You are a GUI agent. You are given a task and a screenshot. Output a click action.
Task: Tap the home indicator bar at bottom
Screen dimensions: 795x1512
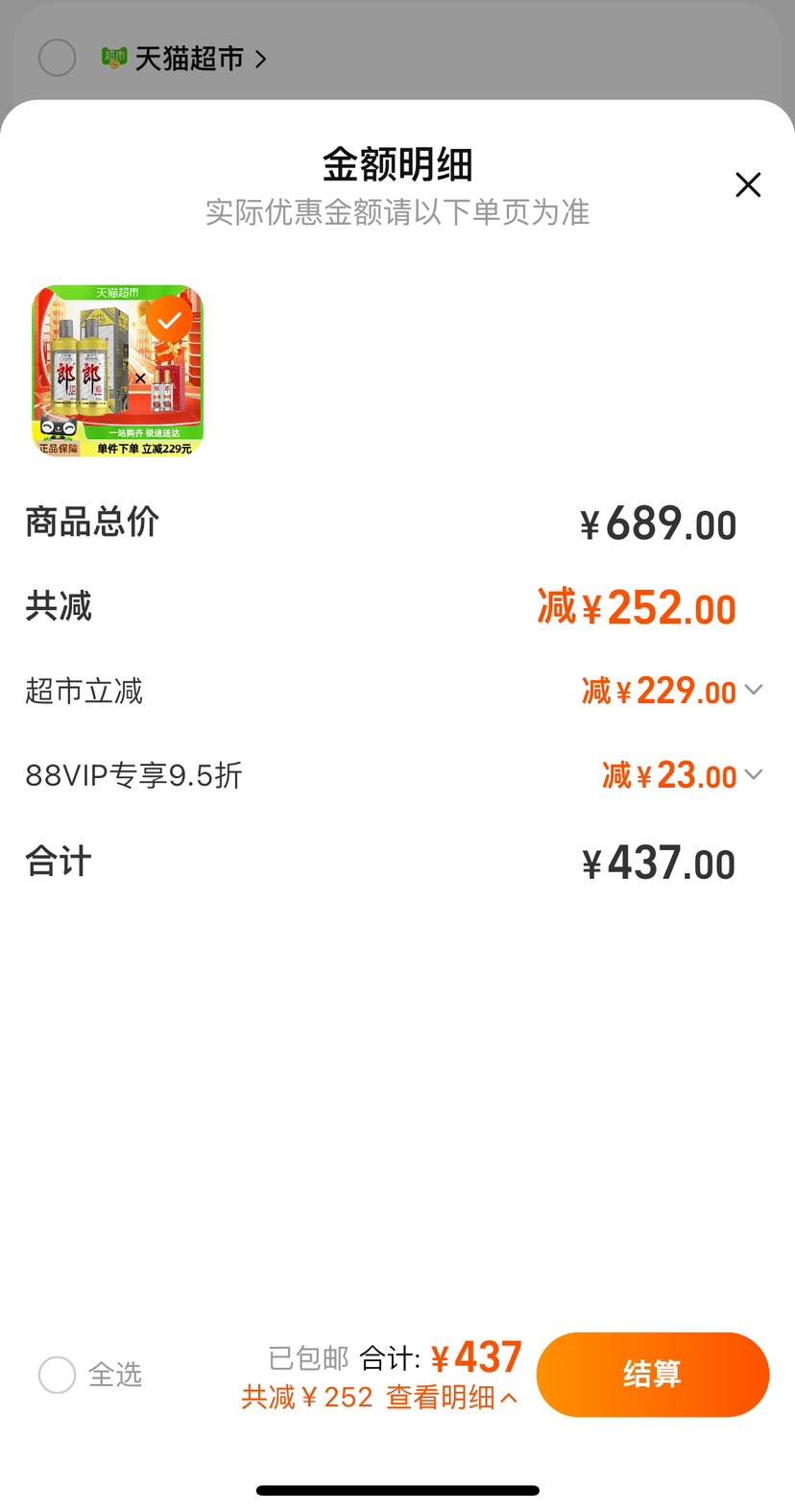pos(397,1489)
